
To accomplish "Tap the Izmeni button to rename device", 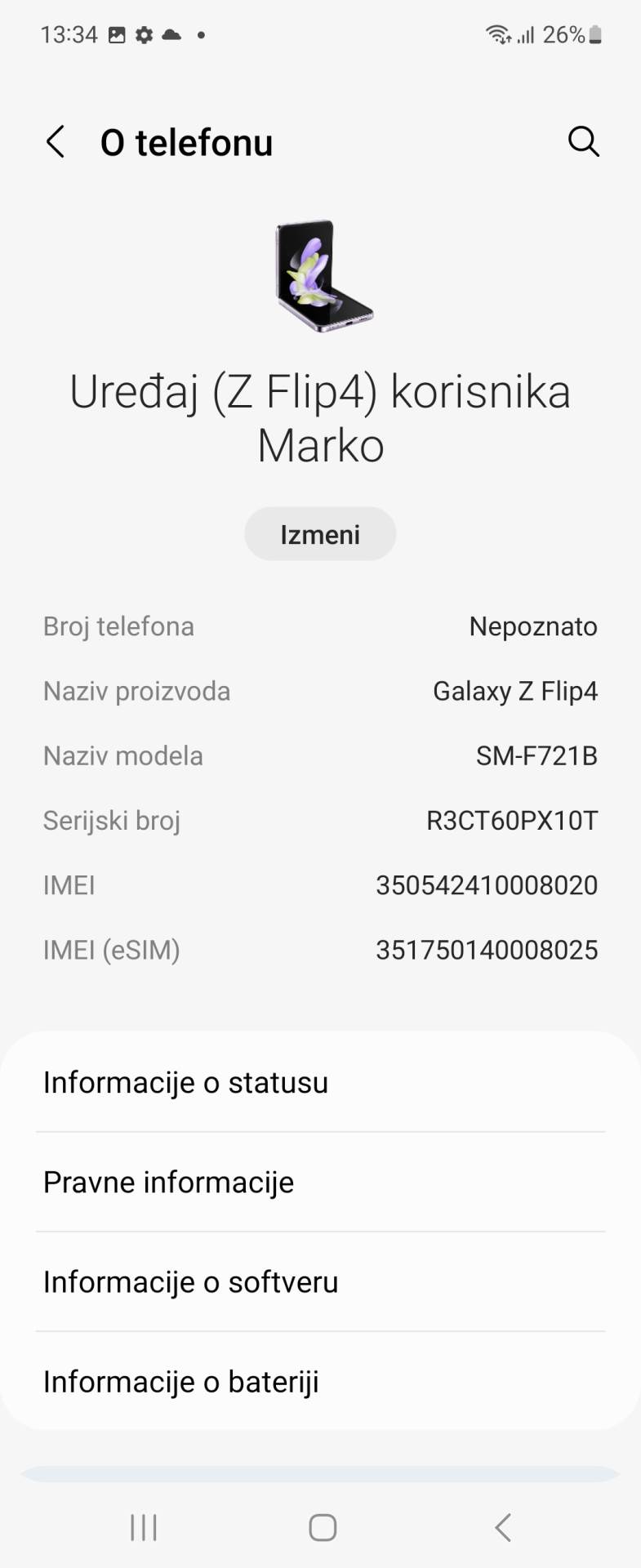I will point(320,533).
